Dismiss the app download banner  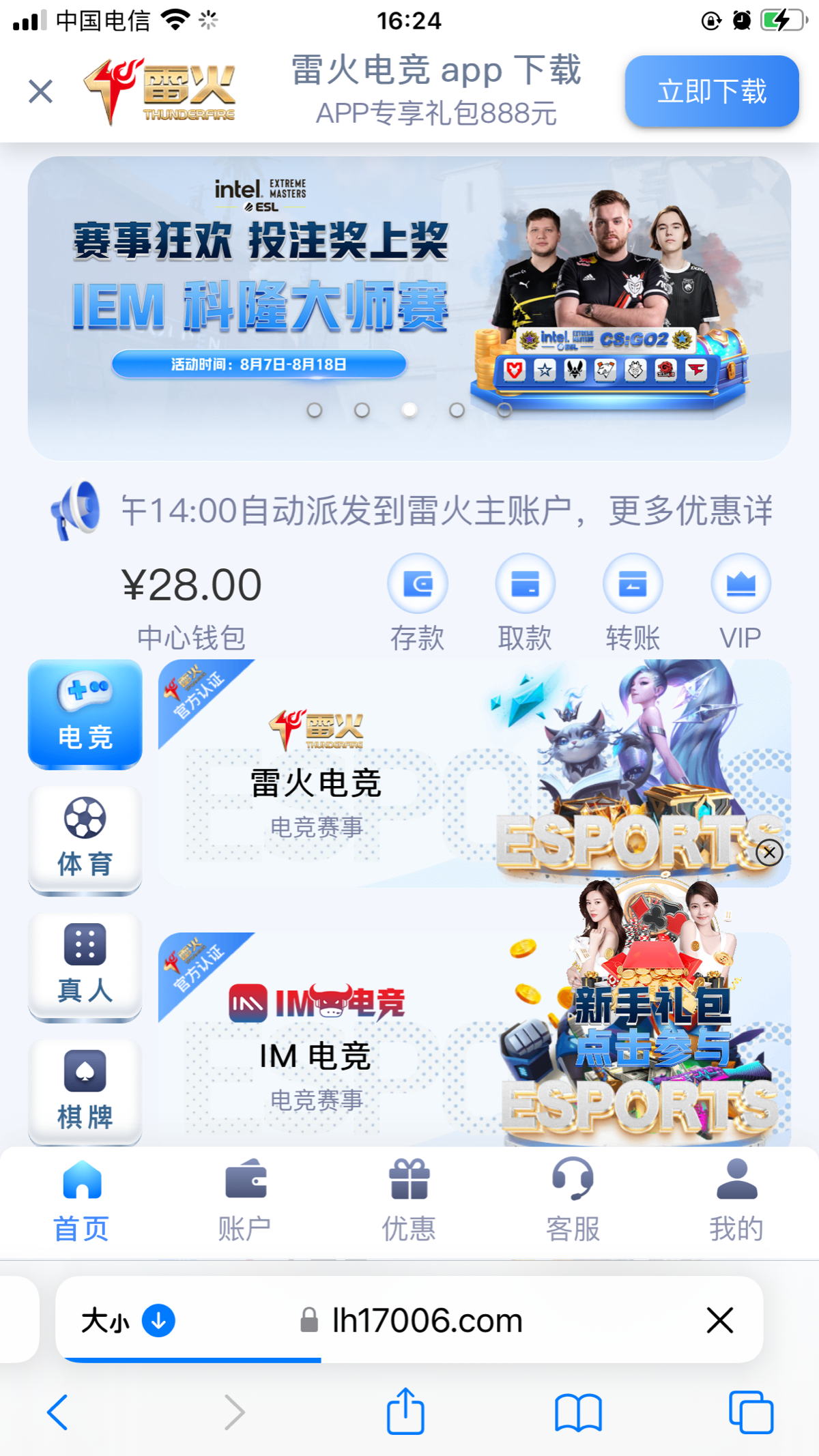[x=41, y=91]
